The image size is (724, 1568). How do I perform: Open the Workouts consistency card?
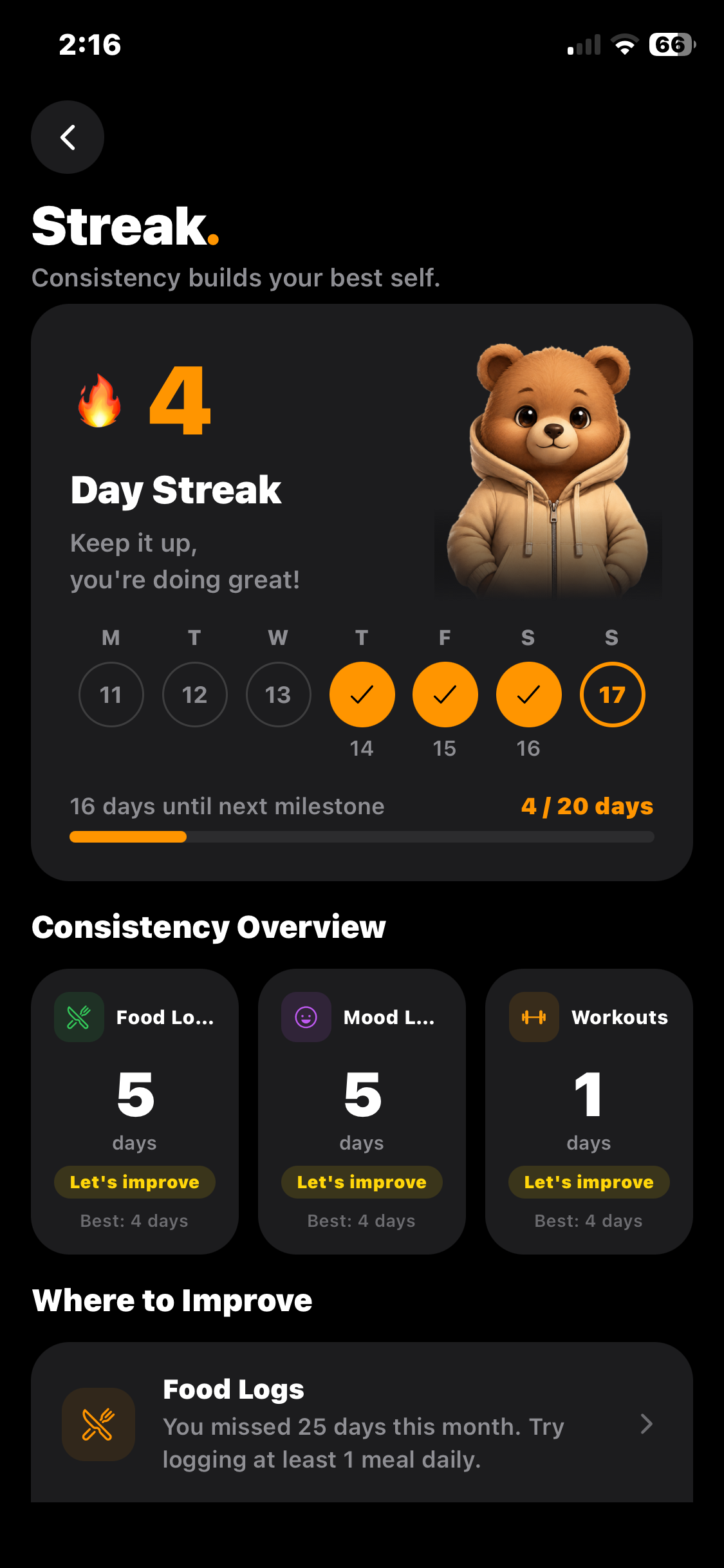589,1111
